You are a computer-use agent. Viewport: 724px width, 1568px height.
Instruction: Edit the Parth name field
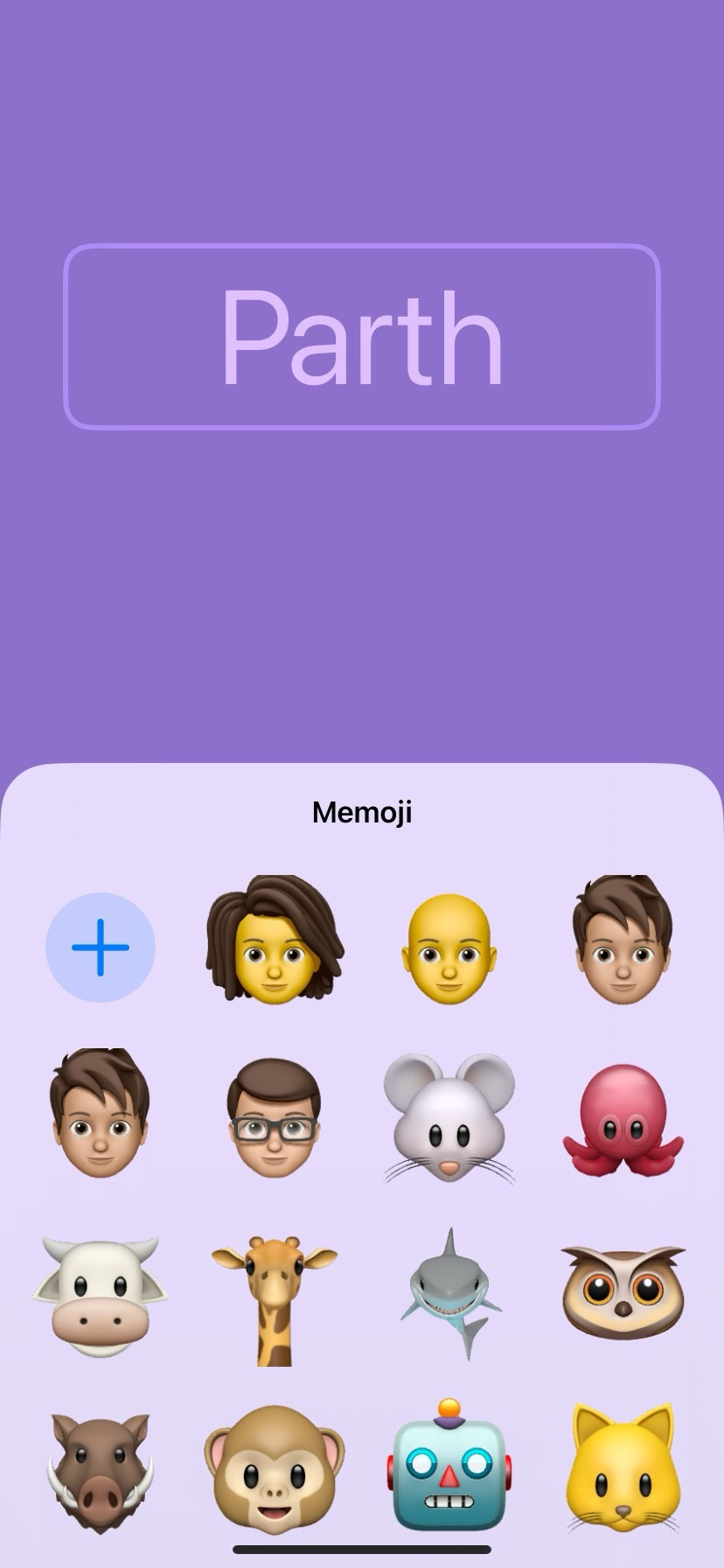[362, 337]
